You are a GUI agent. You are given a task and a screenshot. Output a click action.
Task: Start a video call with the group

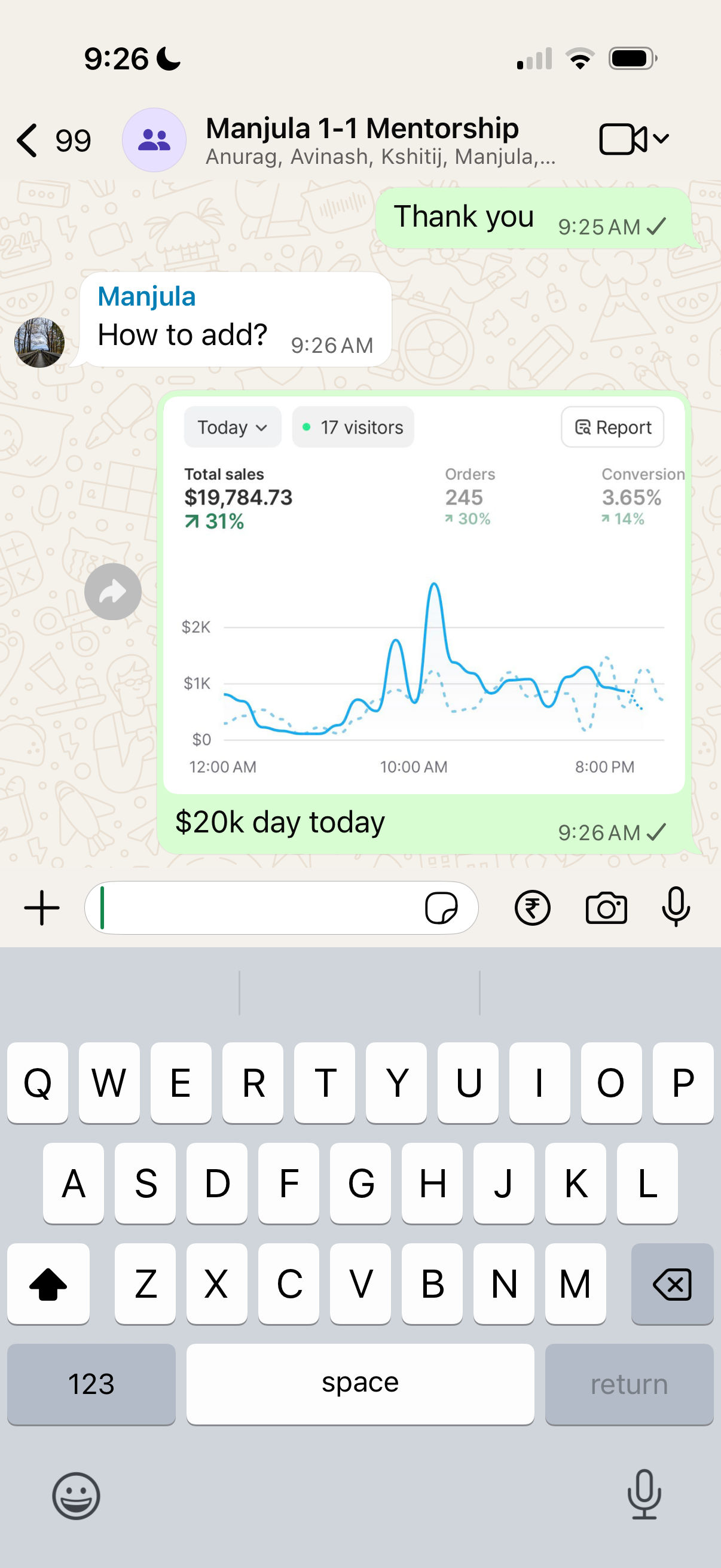tap(622, 139)
